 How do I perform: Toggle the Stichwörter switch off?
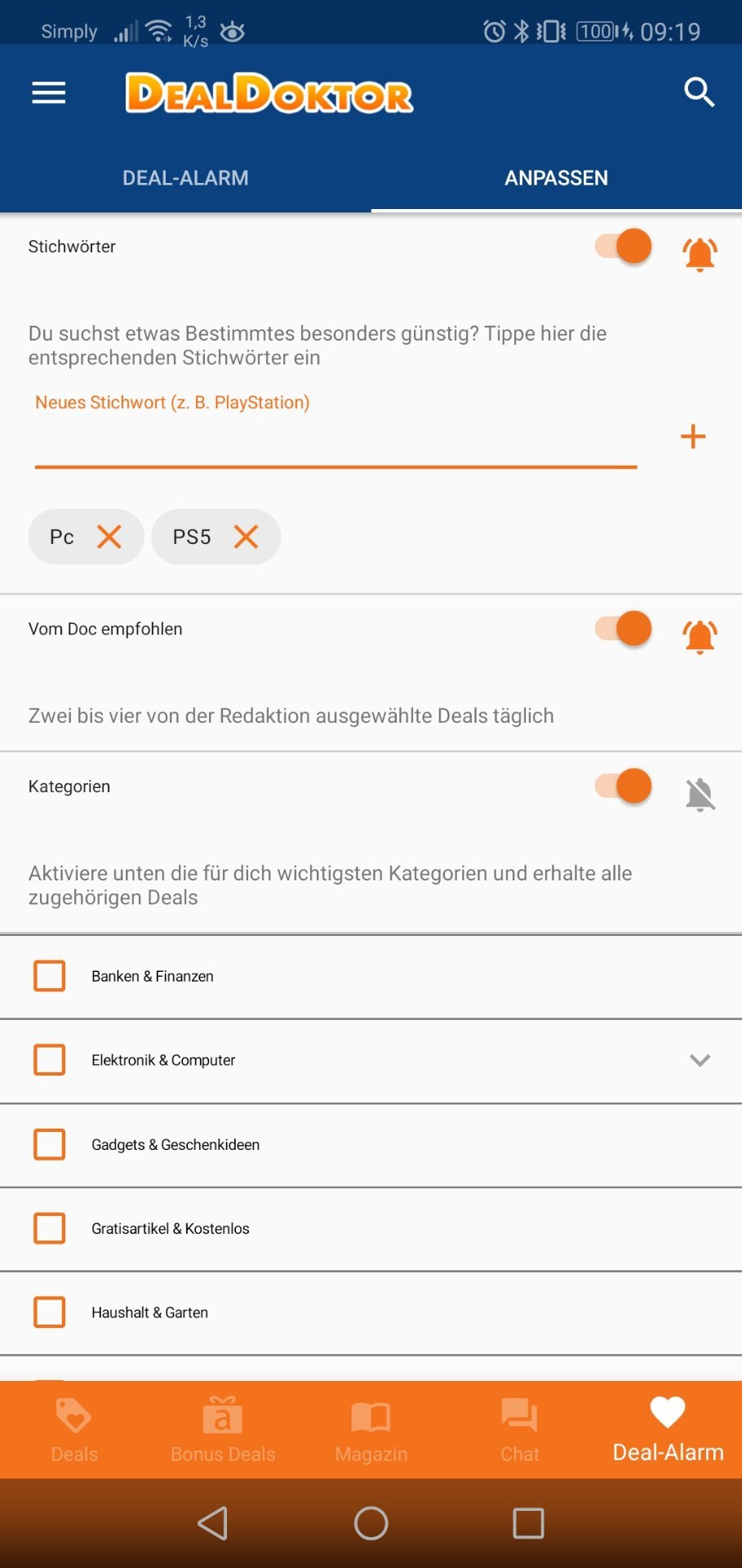coord(624,246)
